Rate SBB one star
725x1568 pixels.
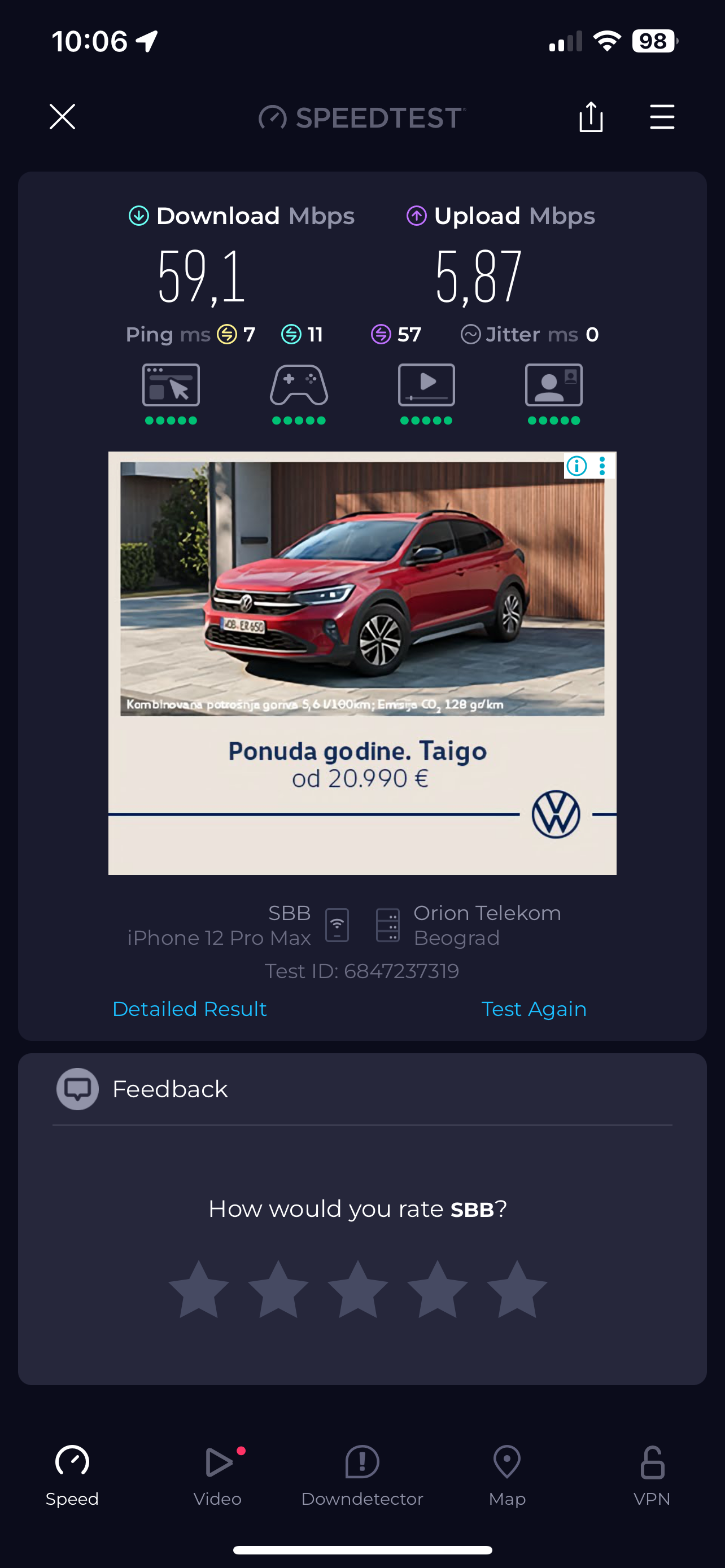pos(198,1290)
